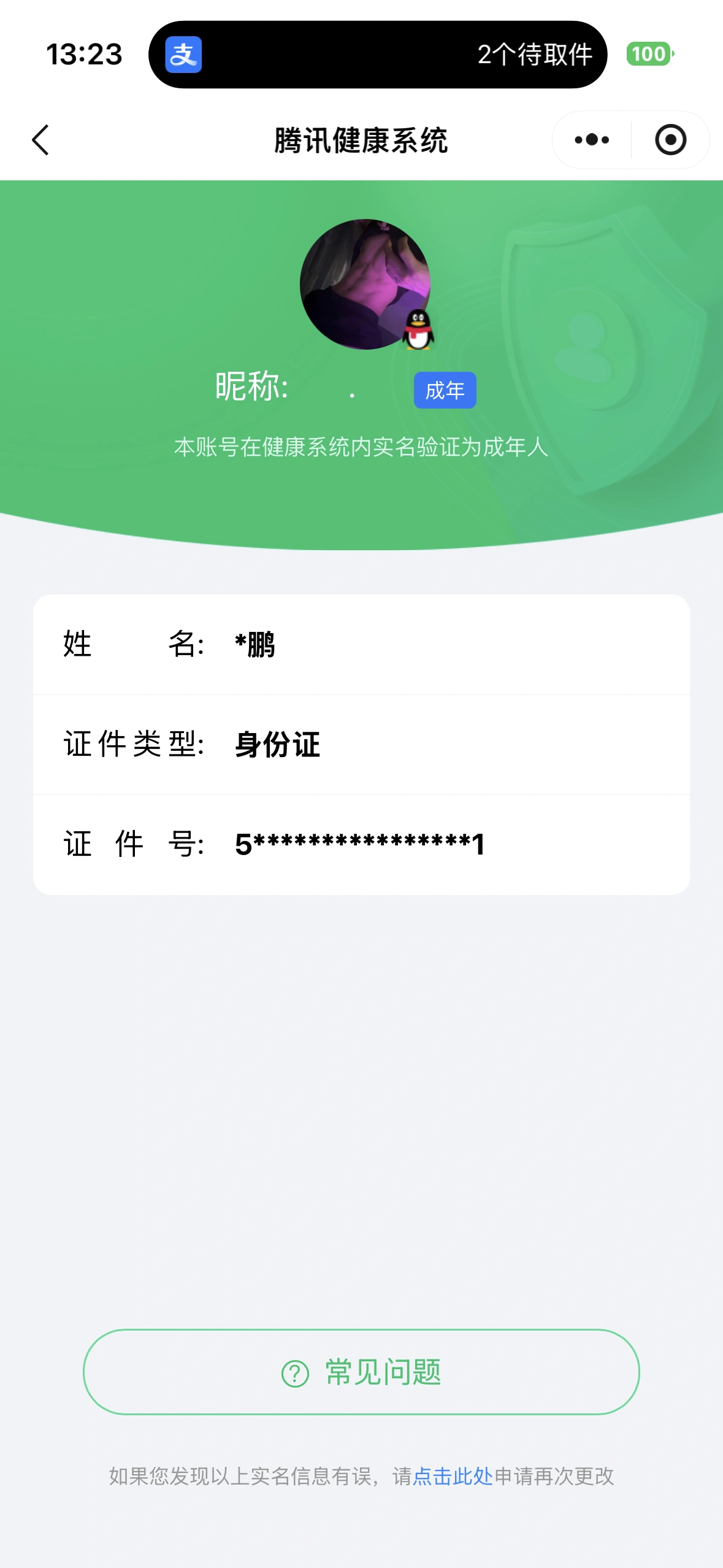The height and width of the screenshot is (1568, 723).
Task: Expand the 证件号 ID number row
Action: (361, 845)
